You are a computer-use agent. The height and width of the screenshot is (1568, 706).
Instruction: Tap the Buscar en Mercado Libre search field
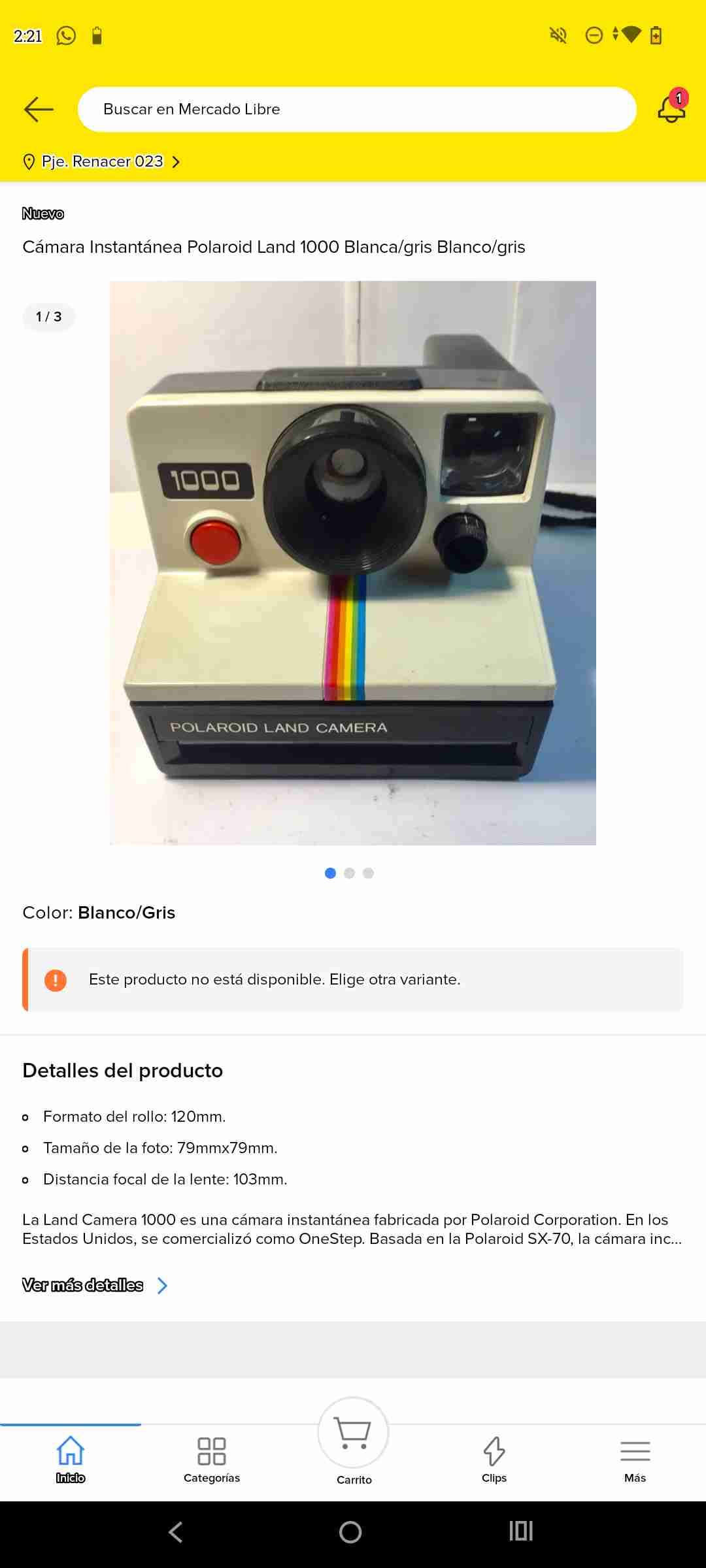click(357, 109)
